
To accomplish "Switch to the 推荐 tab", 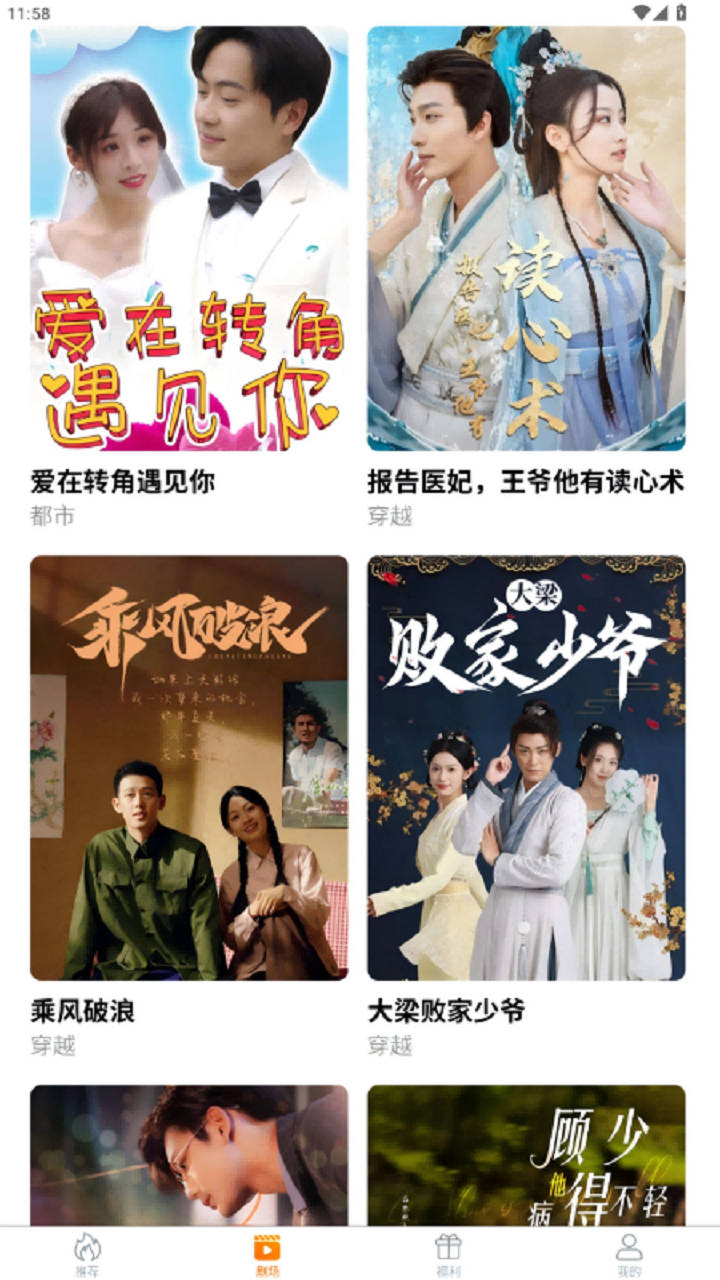I will [88, 1254].
